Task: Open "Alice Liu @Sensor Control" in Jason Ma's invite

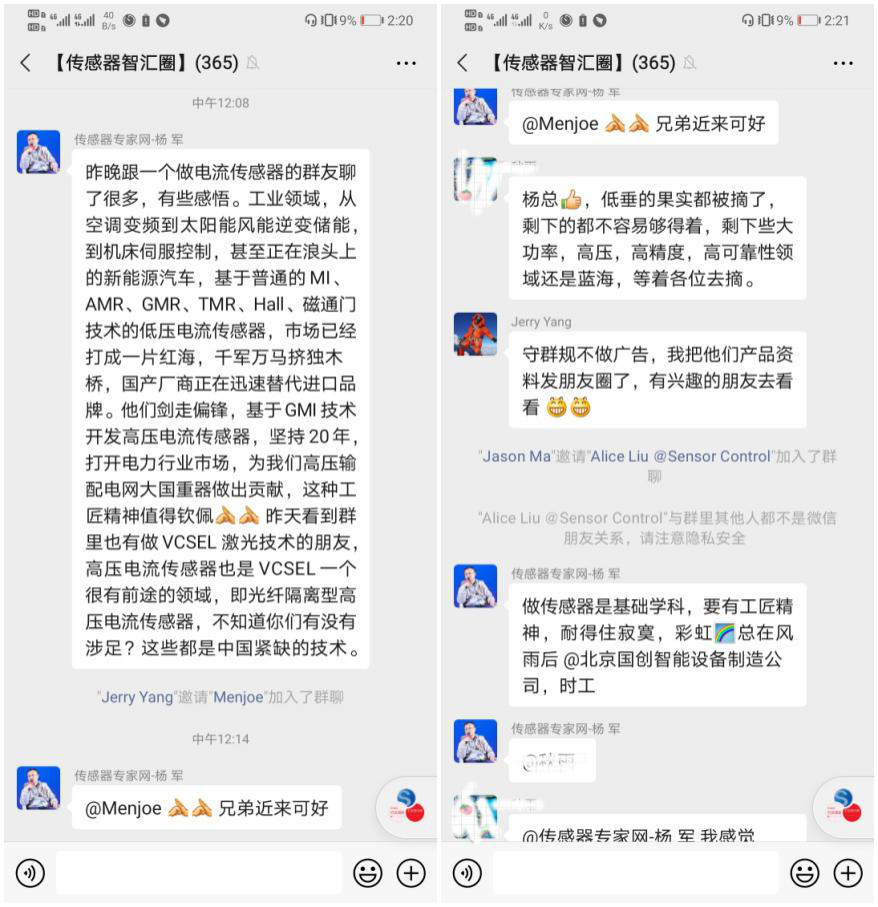Action: pos(681,456)
